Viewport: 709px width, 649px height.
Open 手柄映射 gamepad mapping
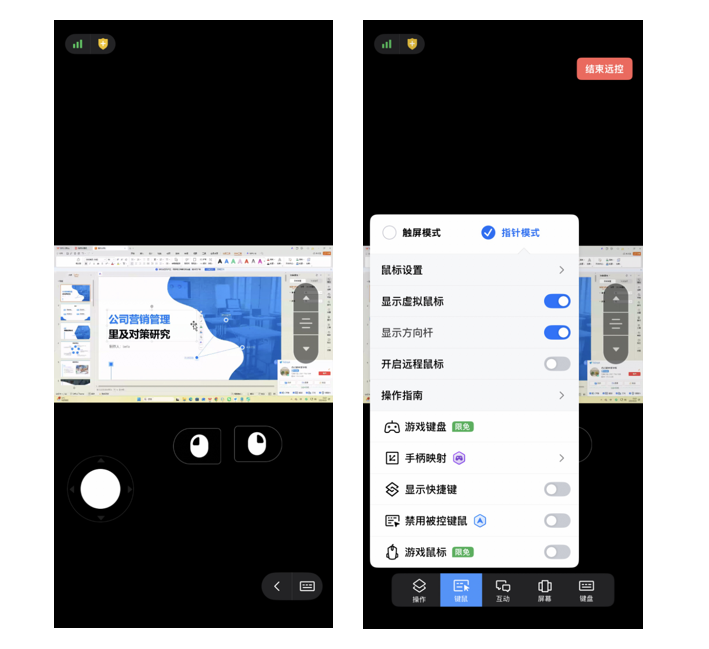474,458
